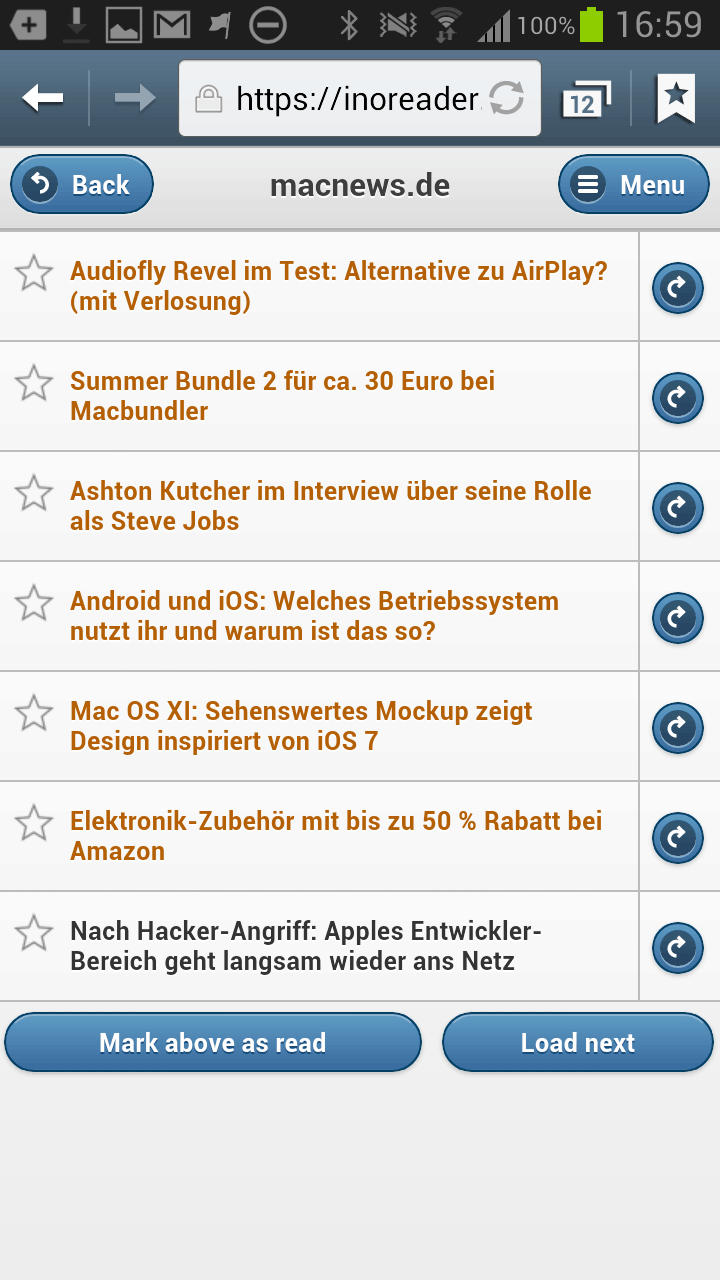720x1280 pixels.
Task: Go back with the Back button
Action: tap(82, 185)
